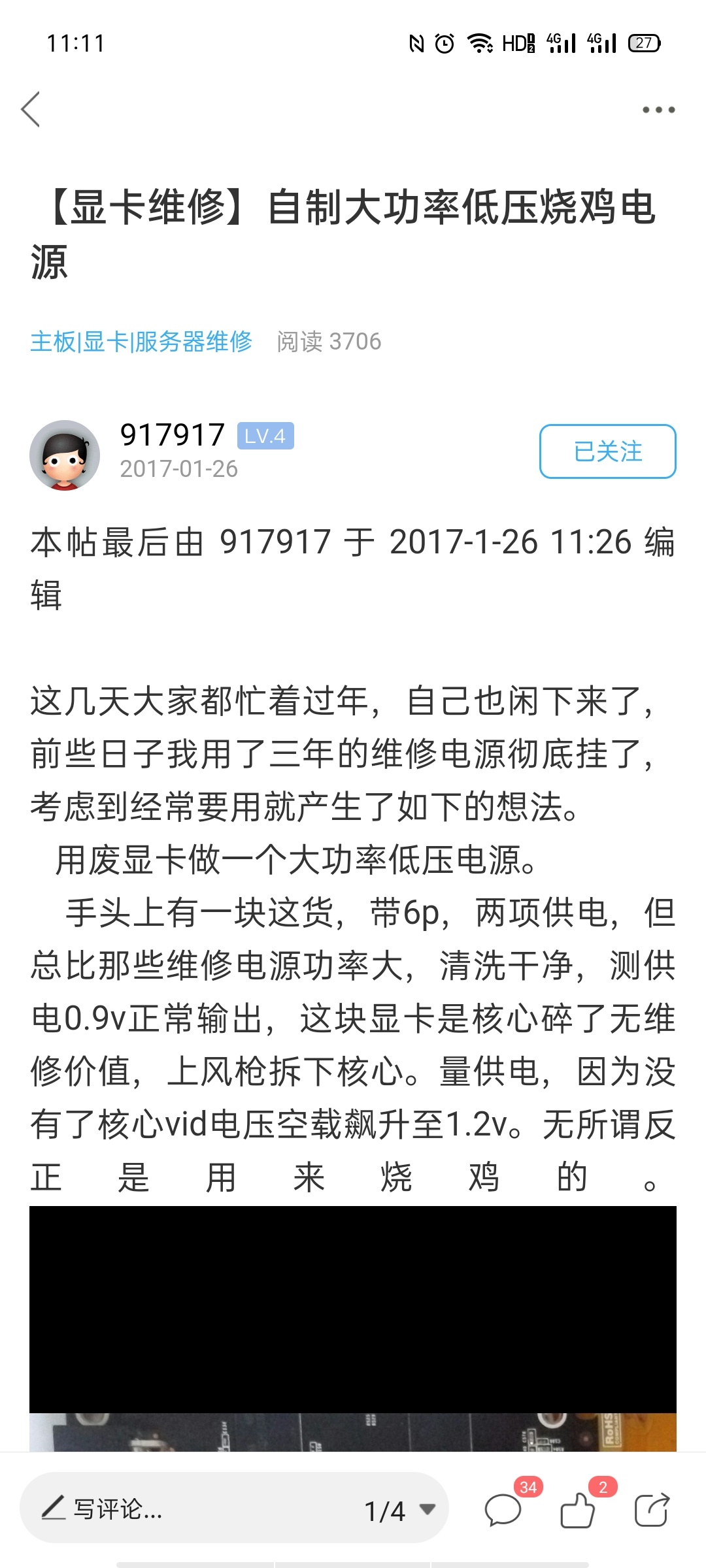
Task: Go back using the top-left arrow
Action: [x=31, y=109]
